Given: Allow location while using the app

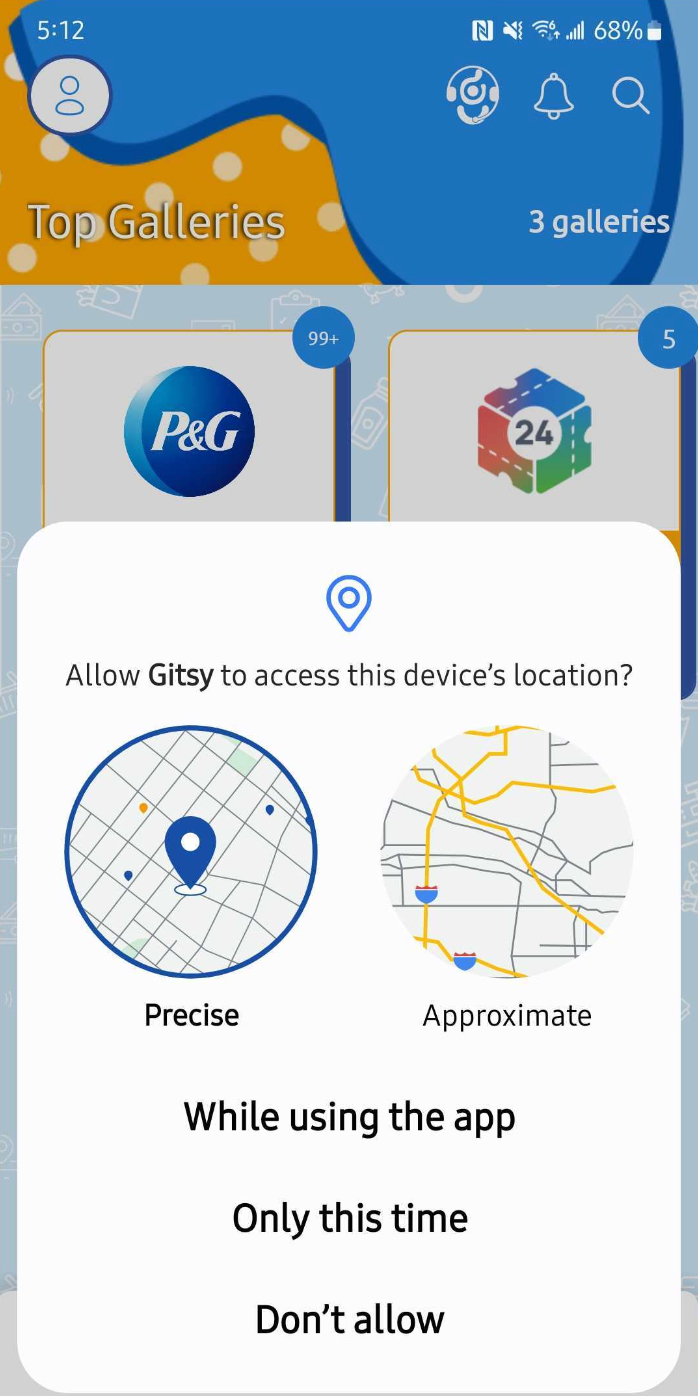Looking at the screenshot, I should pyautogui.click(x=349, y=1117).
